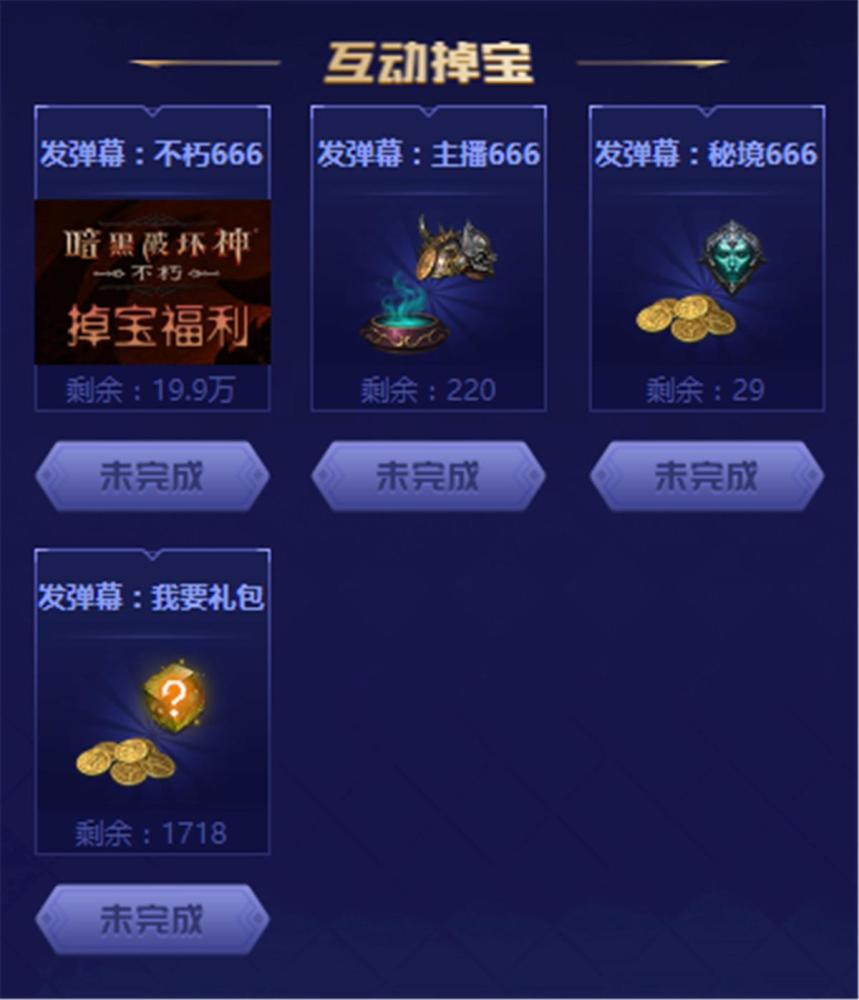Image resolution: width=859 pixels, height=1000 pixels.
Task: Tap 未完成 button under 我要礼包 card
Action: pyautogui.click(x=152, y=919)
